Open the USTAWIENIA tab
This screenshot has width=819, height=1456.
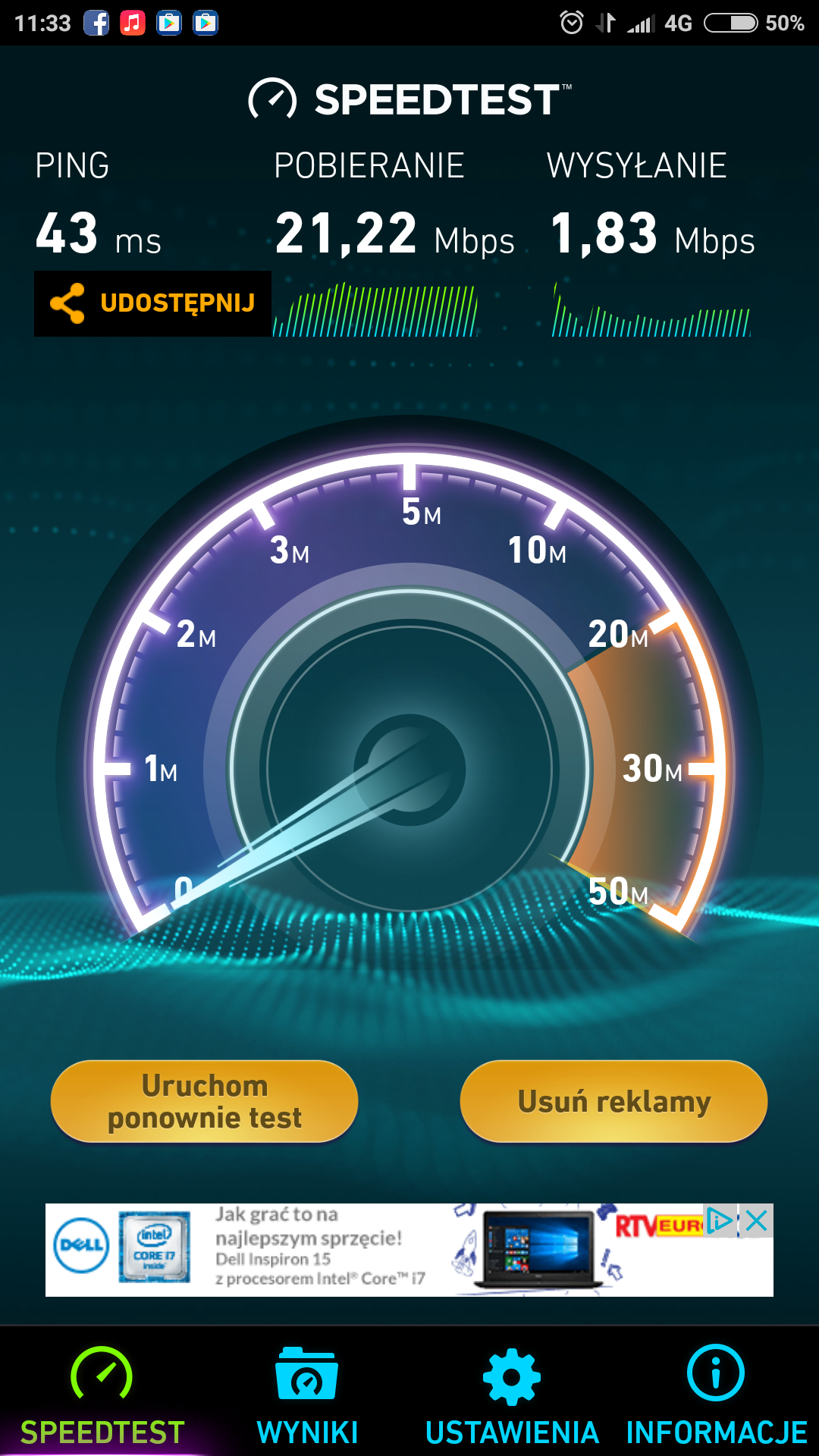coord(512,1395)
